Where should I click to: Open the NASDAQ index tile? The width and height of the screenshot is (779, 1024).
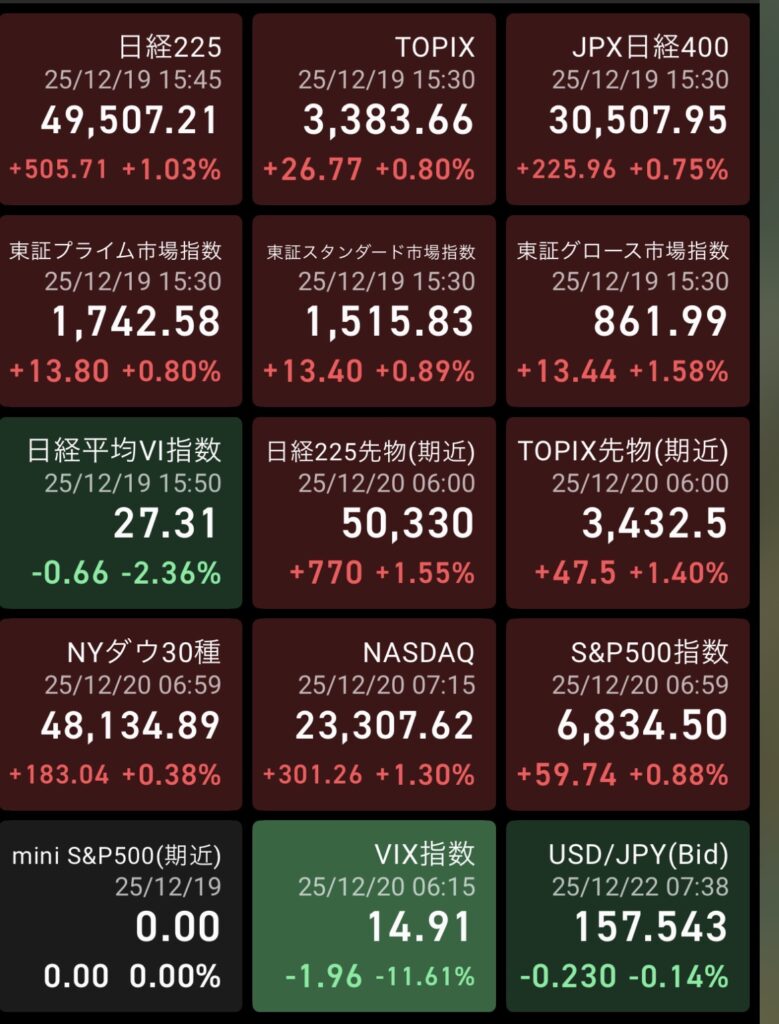pos(374,714)
